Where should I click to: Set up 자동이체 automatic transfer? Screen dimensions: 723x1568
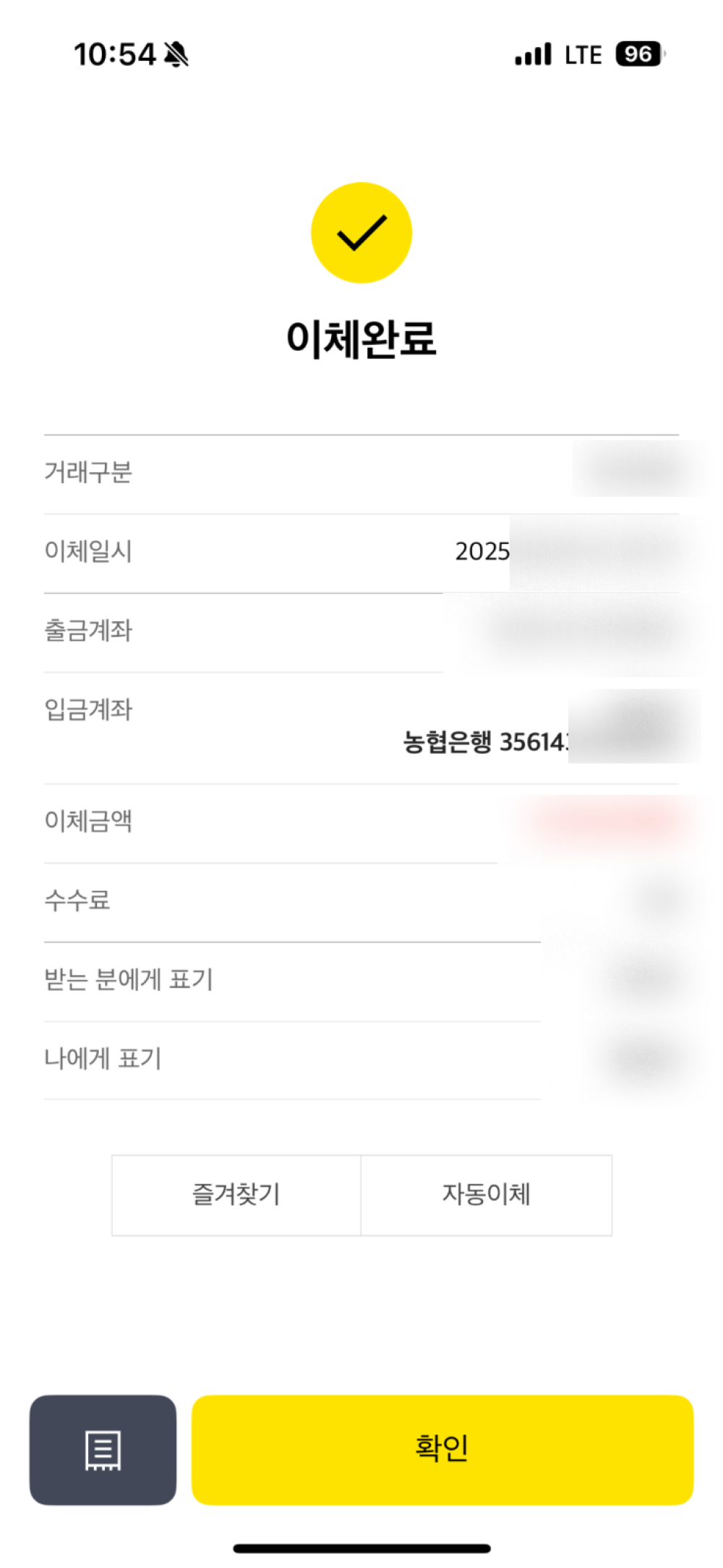click(487, 1195)
